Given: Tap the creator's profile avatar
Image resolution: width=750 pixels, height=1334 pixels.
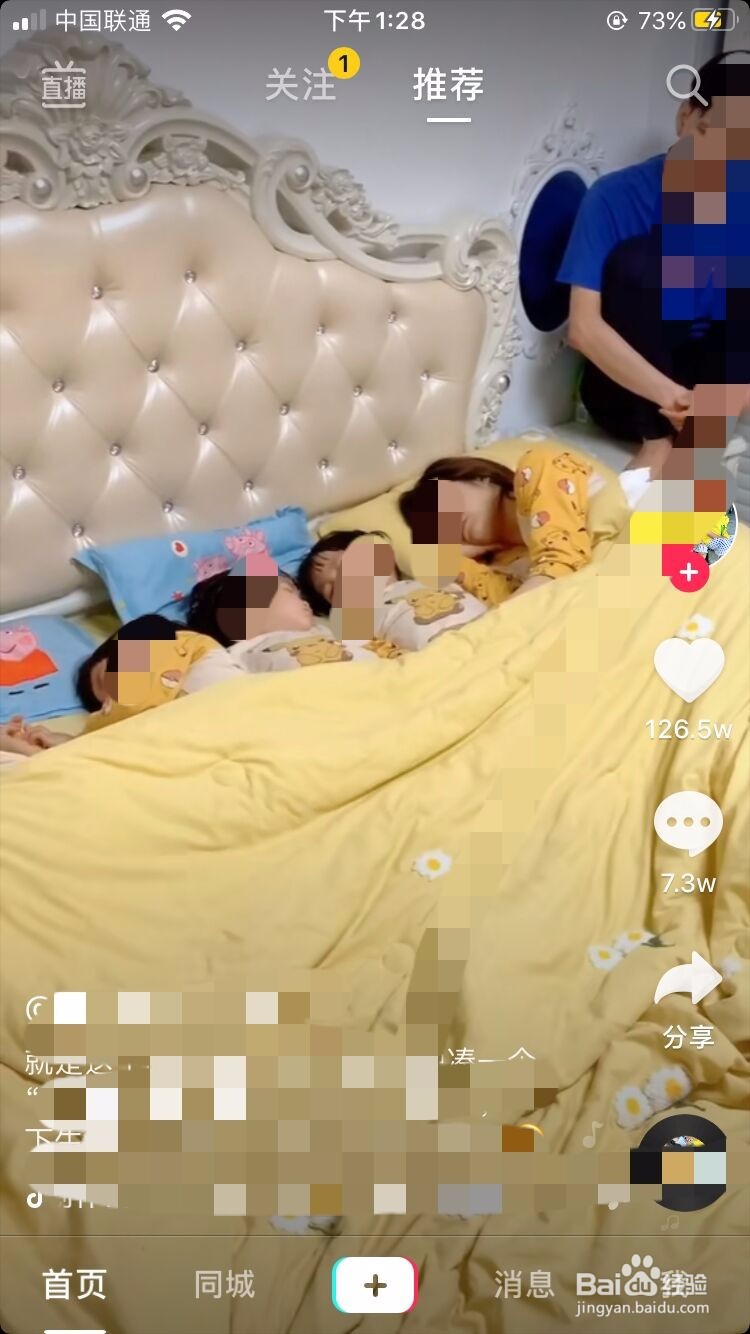Looking at the screenshot, I should [687, 520].
